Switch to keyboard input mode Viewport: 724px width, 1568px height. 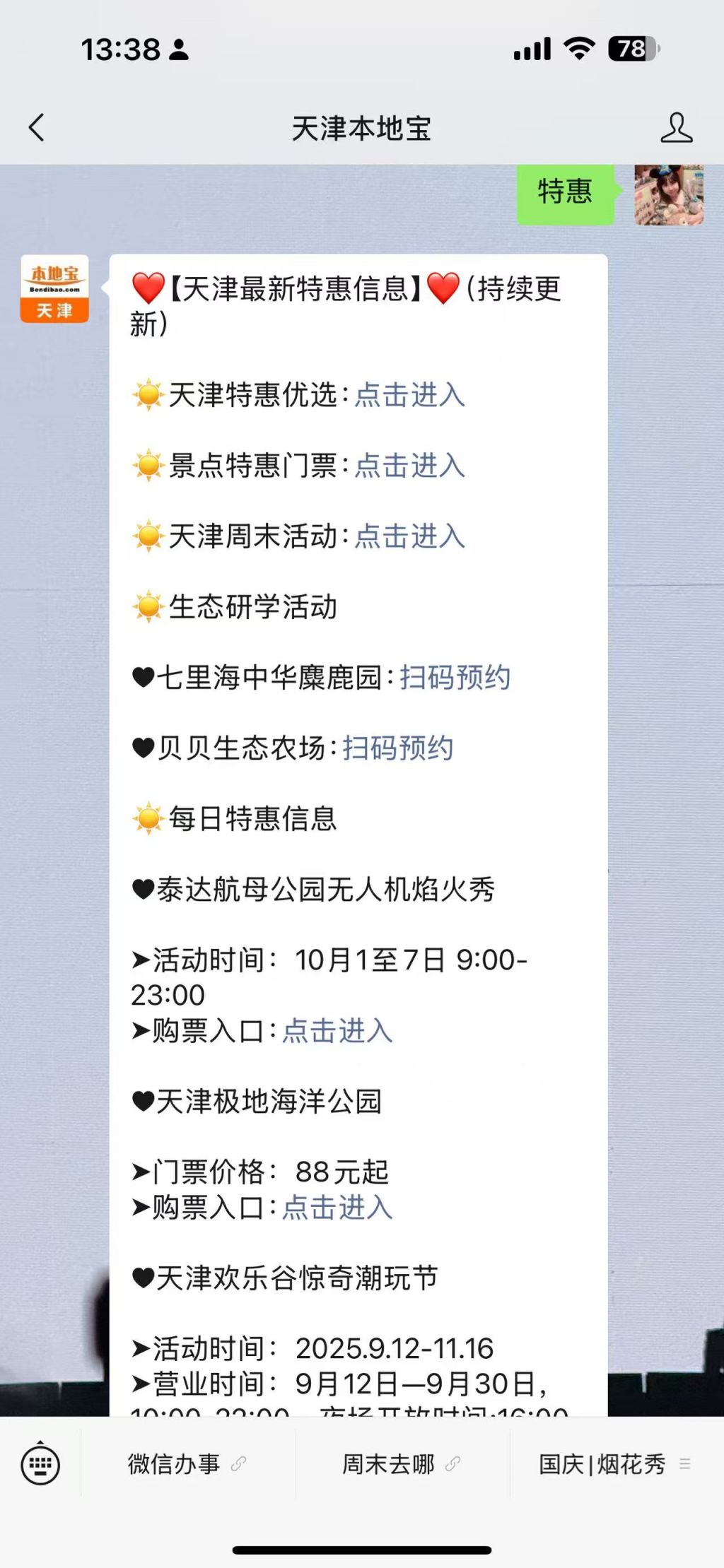coord(41,1464)
